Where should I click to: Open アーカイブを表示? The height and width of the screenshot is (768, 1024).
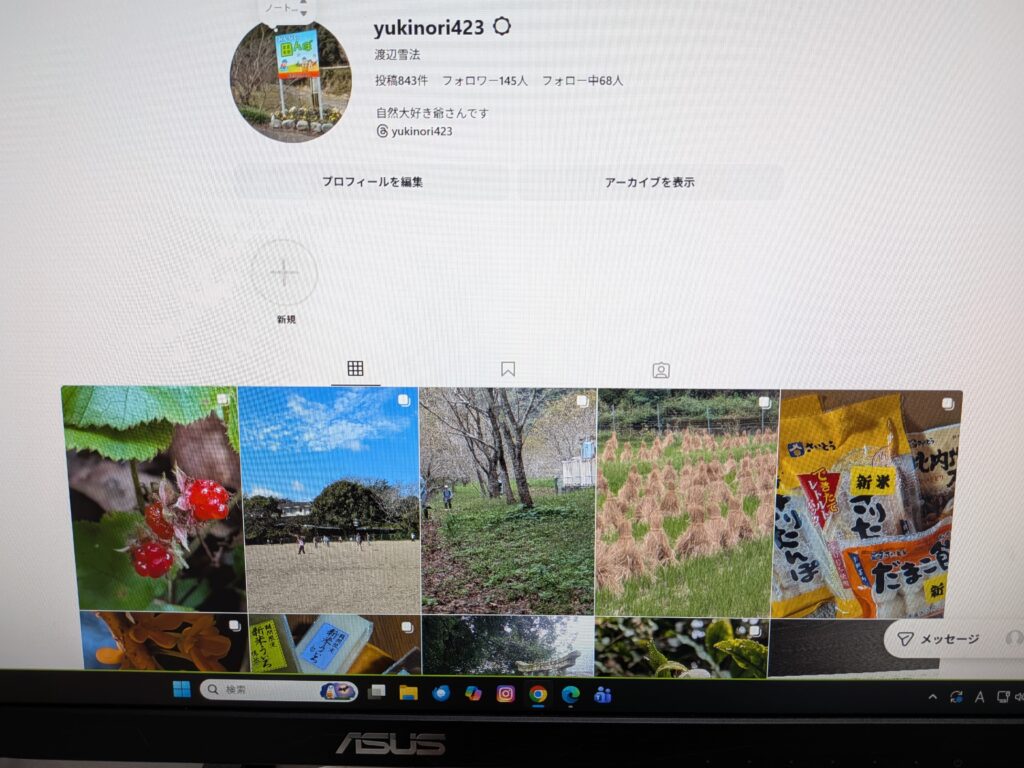click(649, 182)
